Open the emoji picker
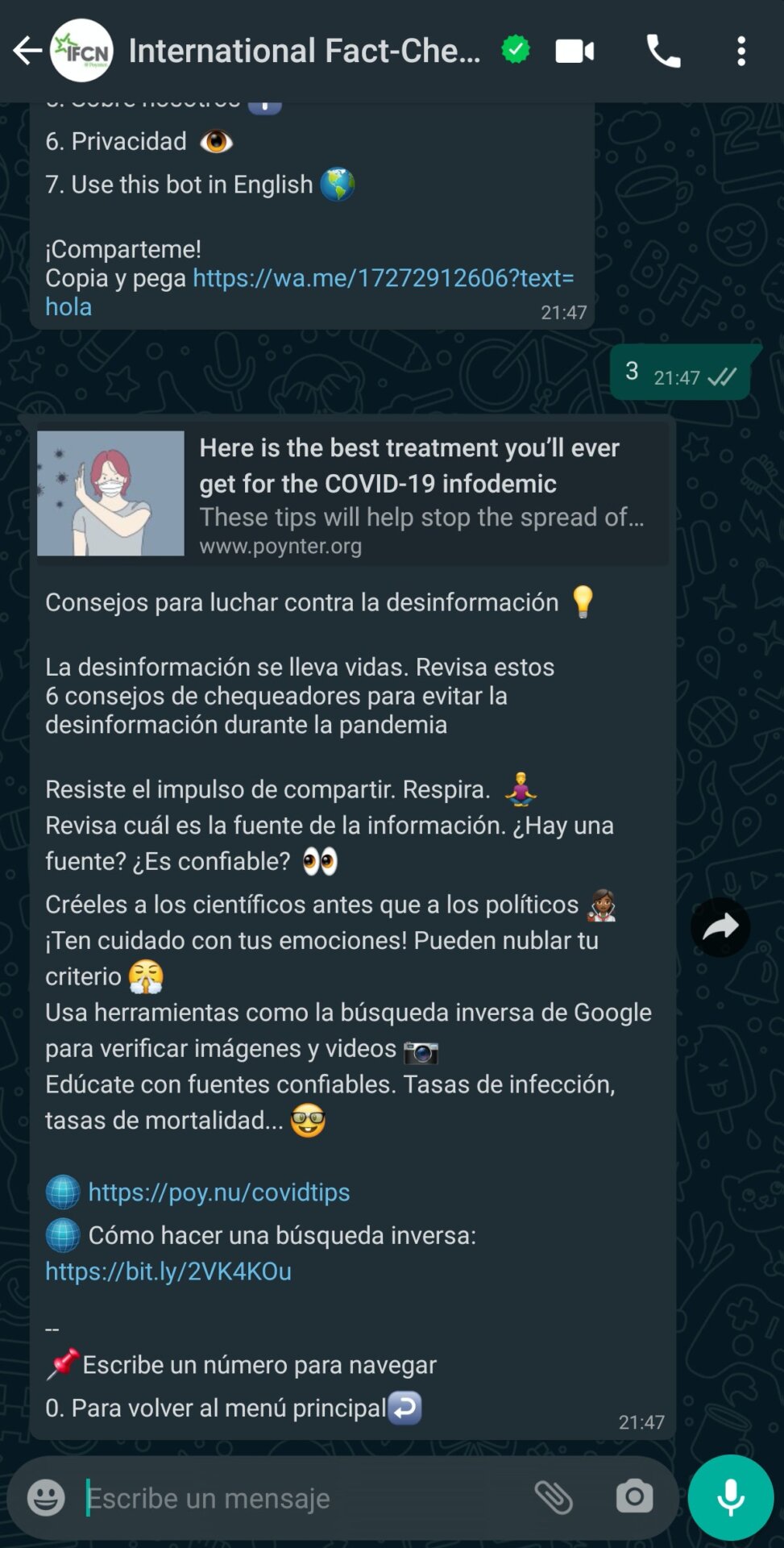 pyautogui.click(x=46, y=1498)
